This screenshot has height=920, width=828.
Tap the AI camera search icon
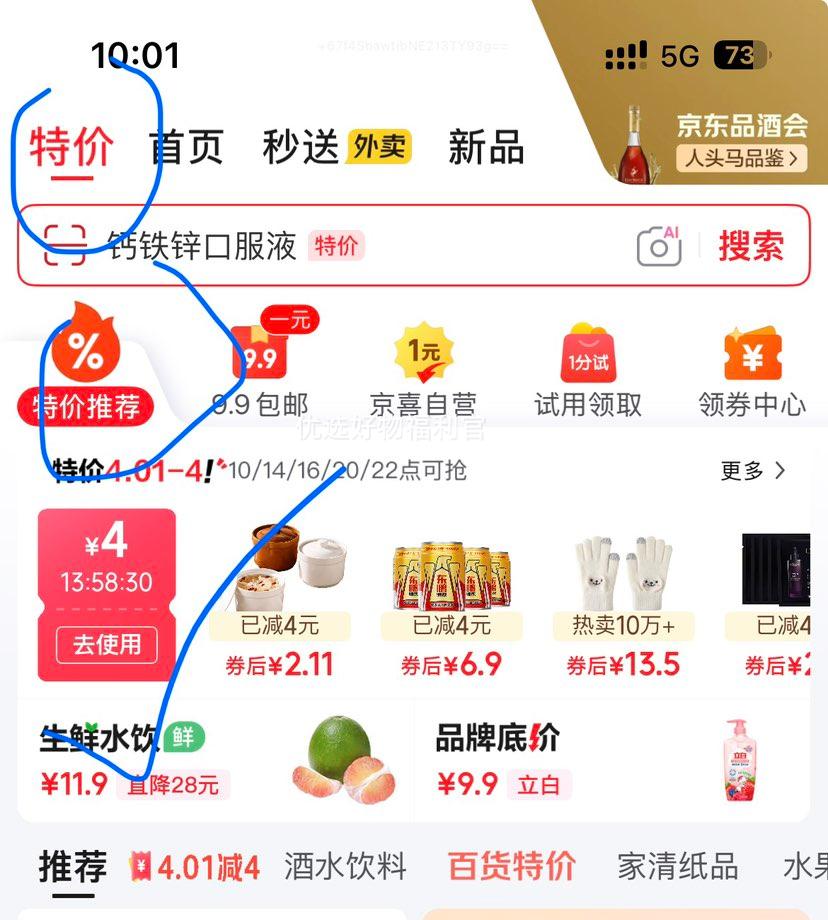(658, 246)
